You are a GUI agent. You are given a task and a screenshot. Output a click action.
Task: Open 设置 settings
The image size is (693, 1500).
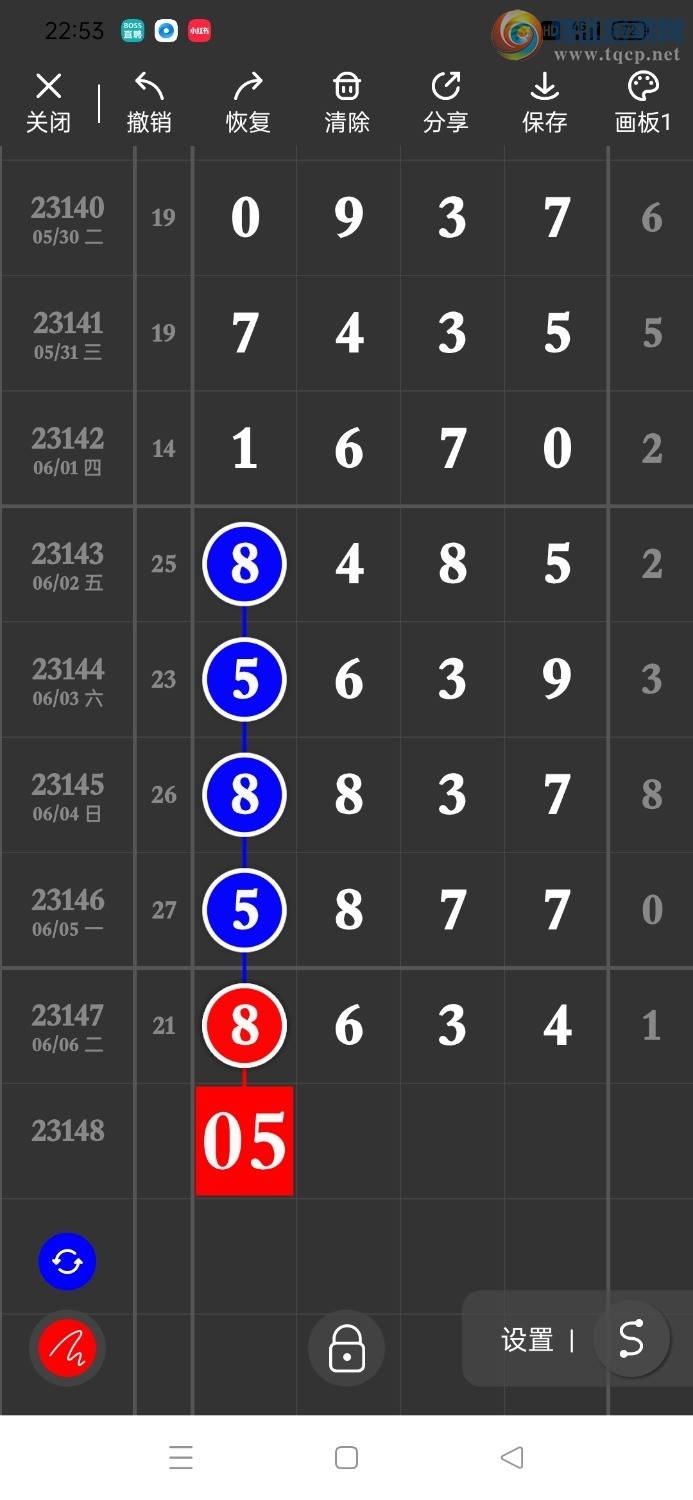tap(527, 1340)
